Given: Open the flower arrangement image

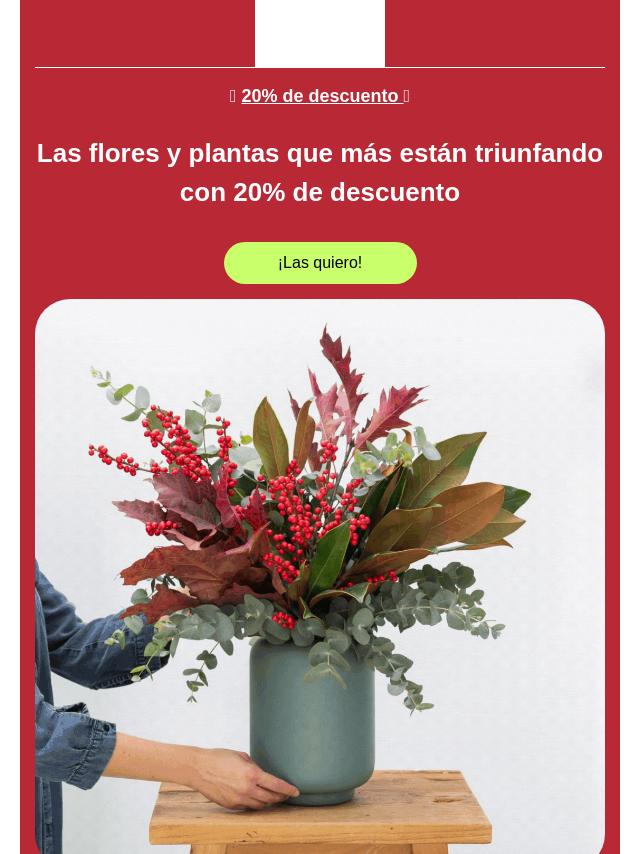Looking at the screenshot, I should click(320, 575).
